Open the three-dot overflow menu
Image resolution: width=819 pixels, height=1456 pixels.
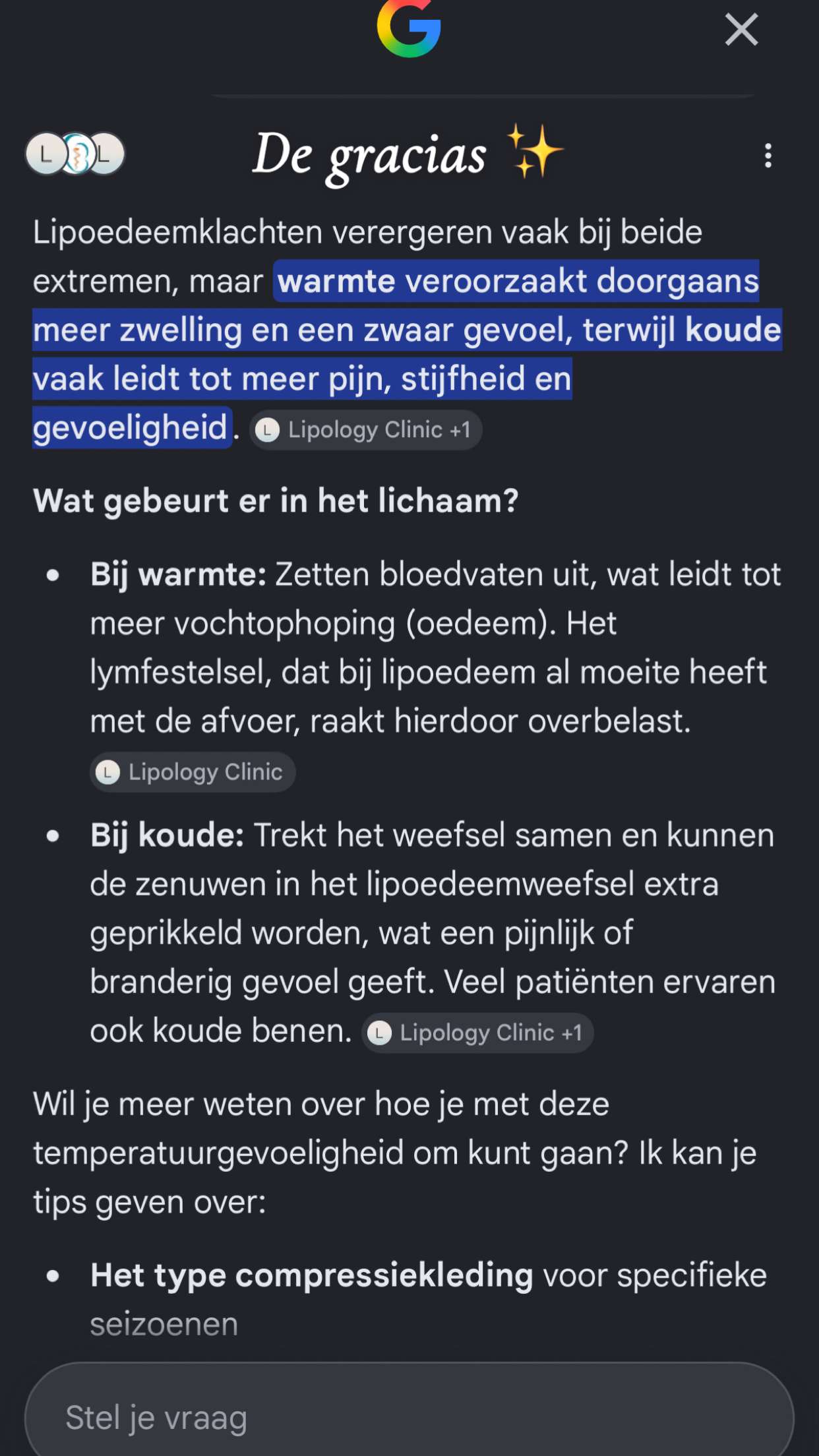click(x=768, y=156)
